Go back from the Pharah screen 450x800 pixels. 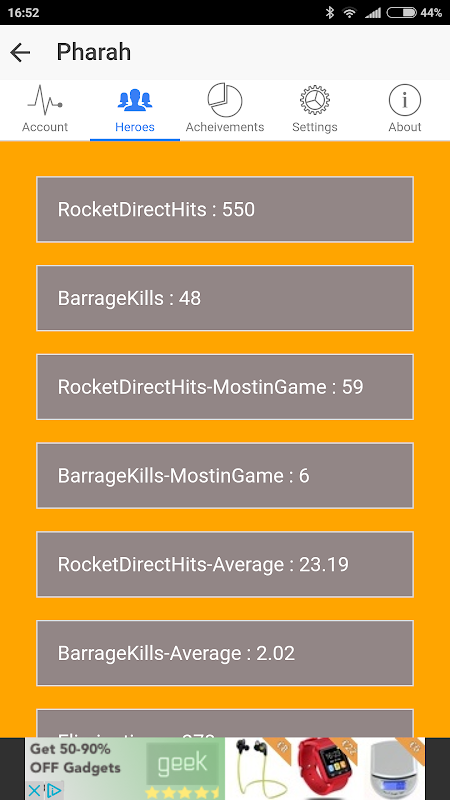pyautogui.click(x=20, y=53)
